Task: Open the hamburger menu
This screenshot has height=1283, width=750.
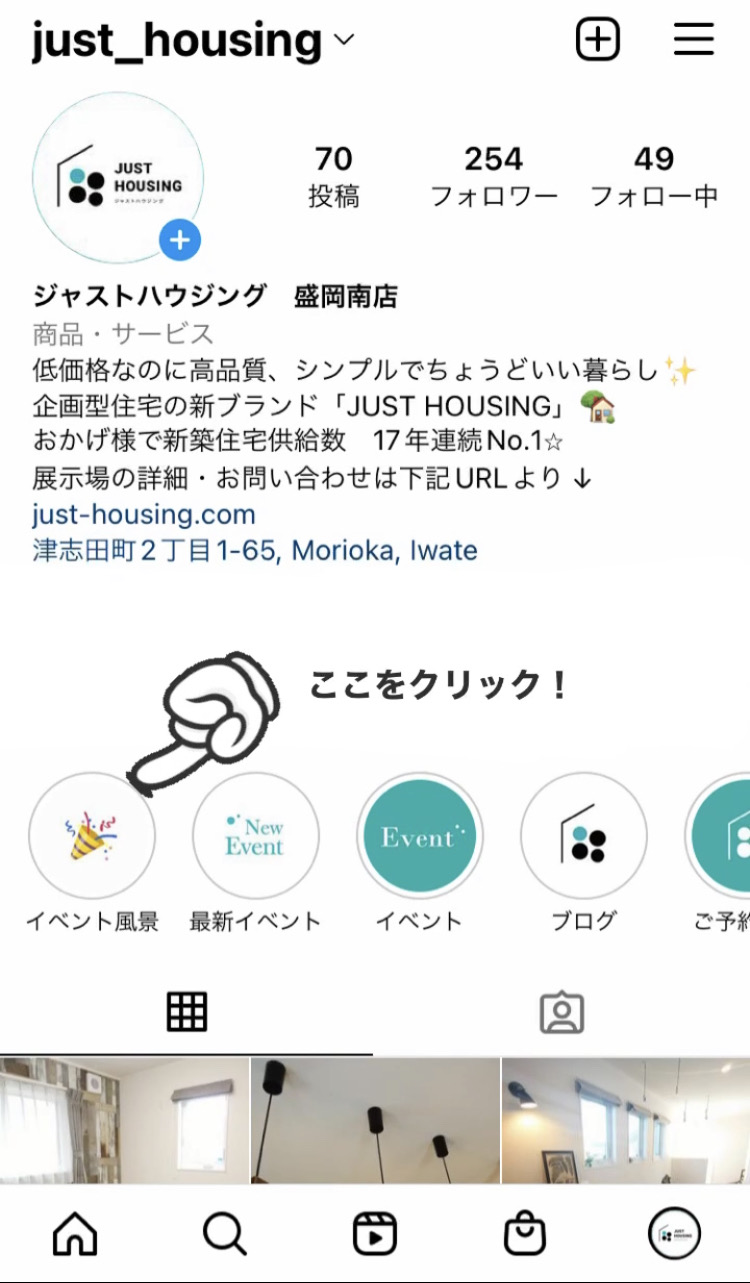Action: pos(693,40)
